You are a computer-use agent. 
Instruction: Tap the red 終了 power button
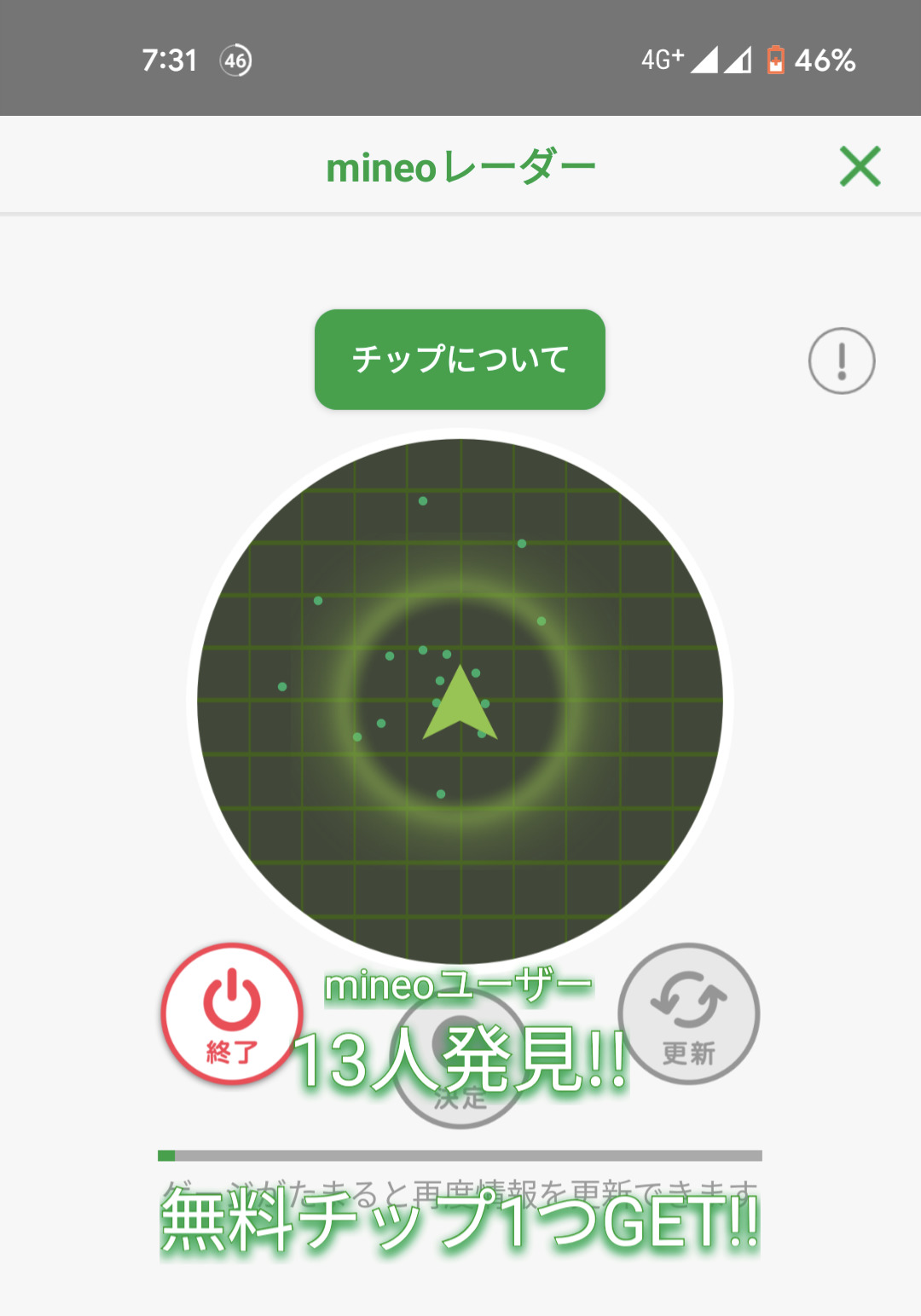coord(232,1013)
